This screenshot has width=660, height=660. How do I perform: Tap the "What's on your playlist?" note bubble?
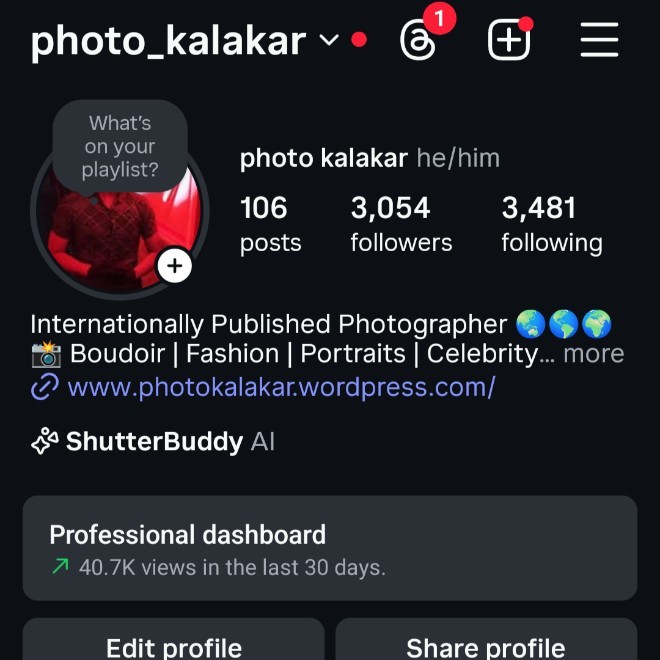[x=120, y=147]
